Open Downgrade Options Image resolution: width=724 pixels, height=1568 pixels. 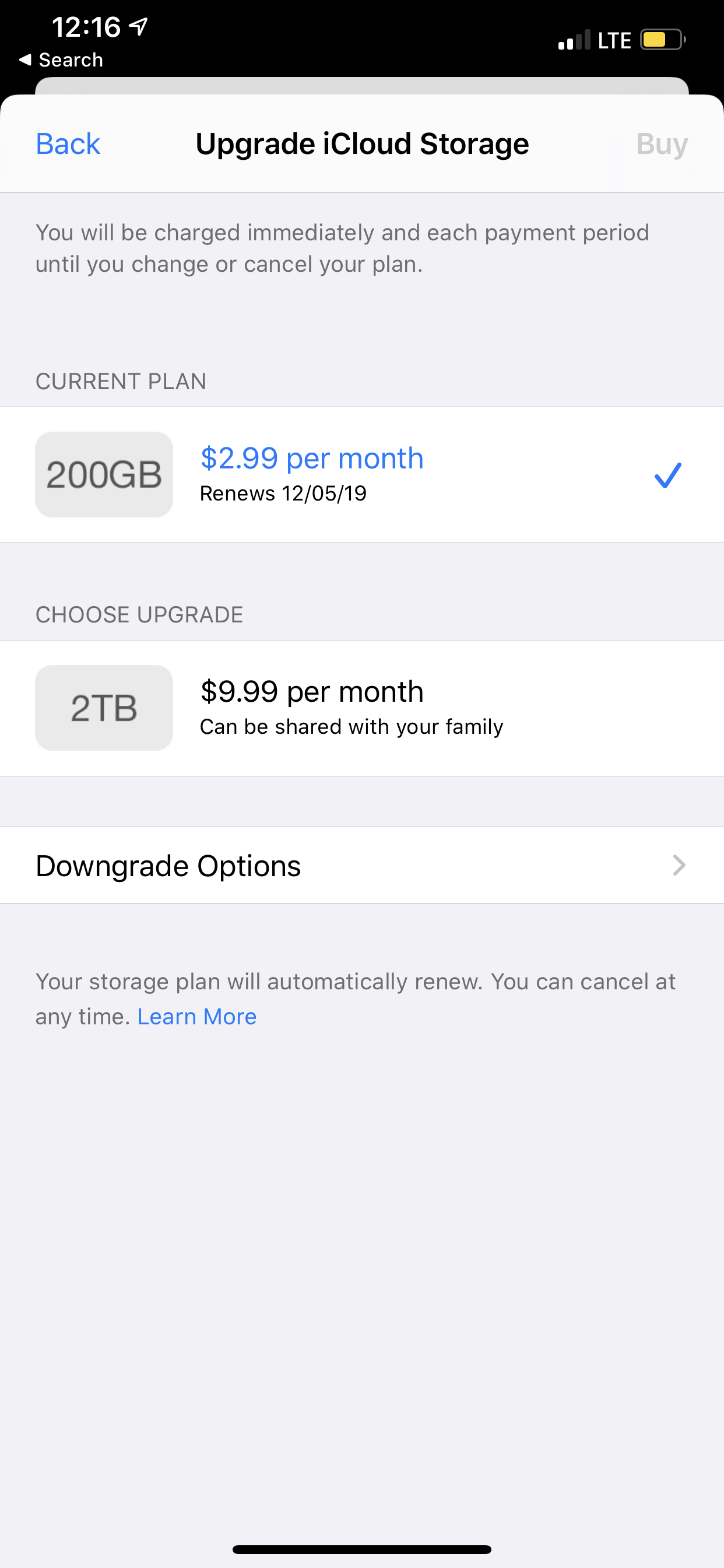(361, 865)
